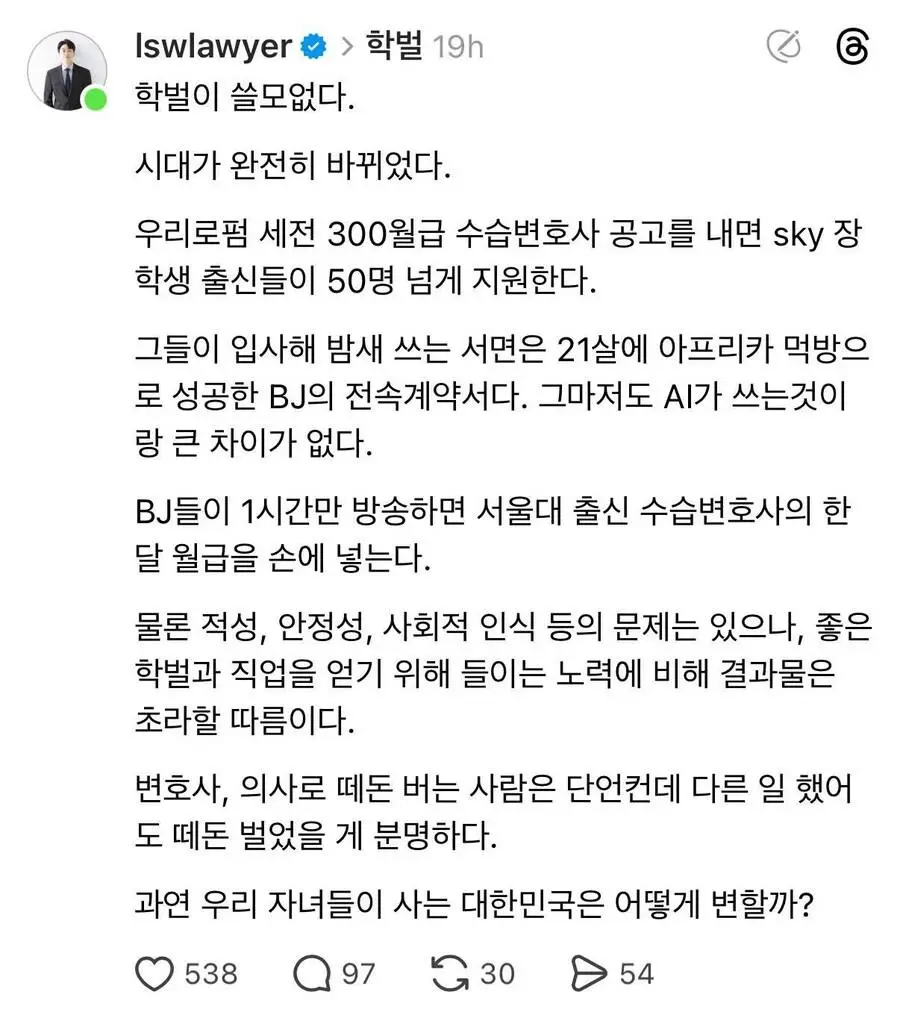The image size is (900, 1015).
Task: Open lswlawyer's profile from the username
Action: (211, 46)
